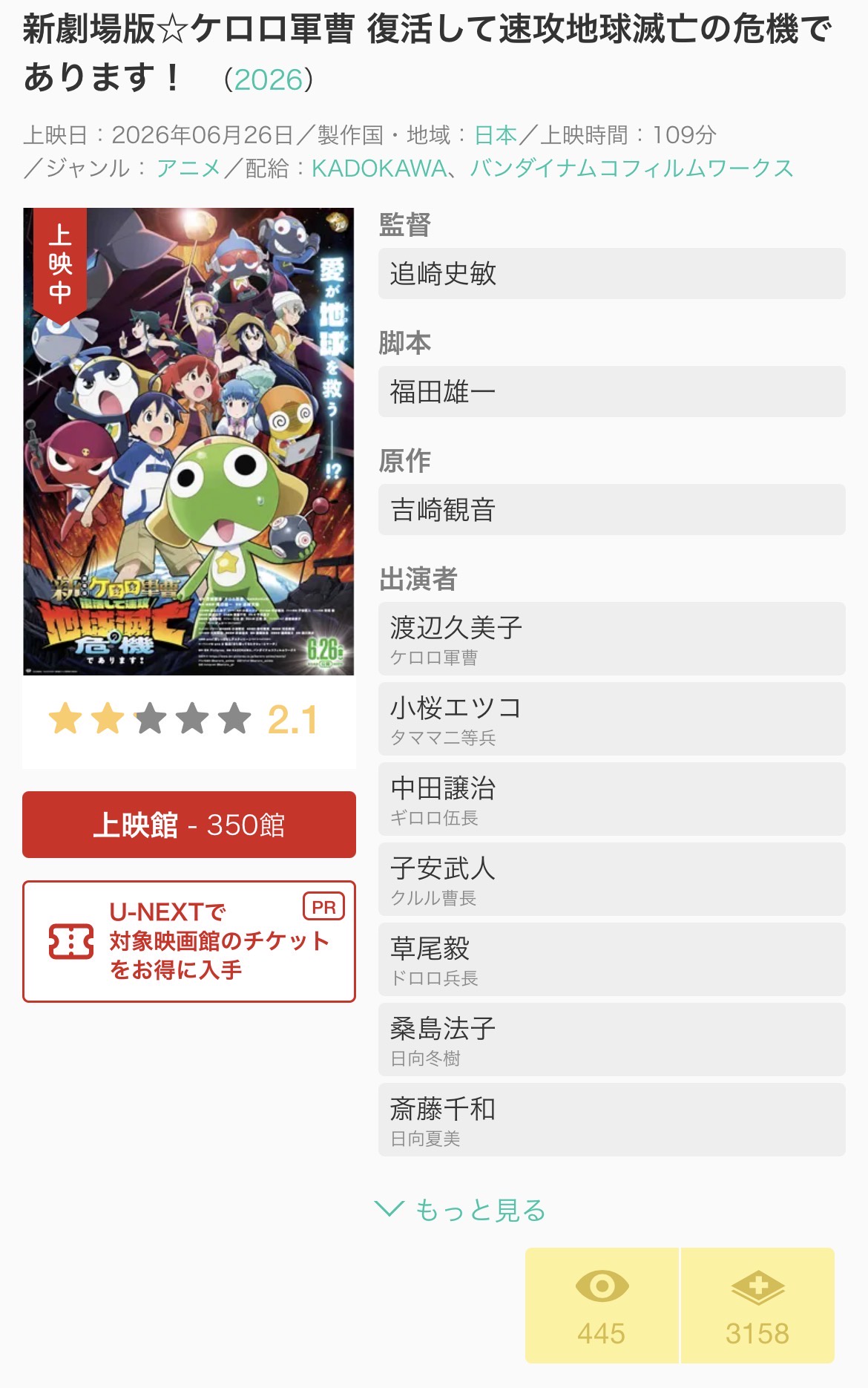Open cast member 子安武人's page
Viewport: 868px width, 1388px height.
point(612,880)
